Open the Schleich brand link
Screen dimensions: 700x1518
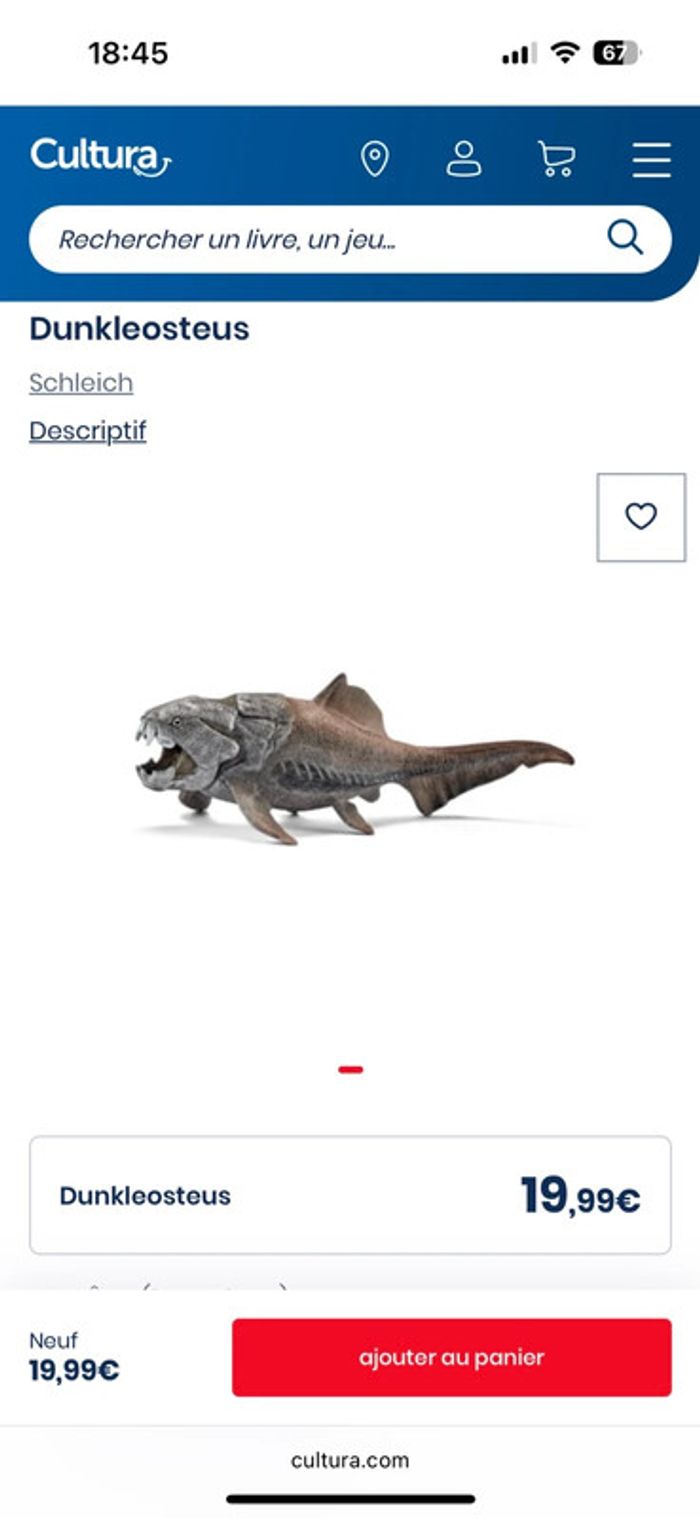point(81,383)
